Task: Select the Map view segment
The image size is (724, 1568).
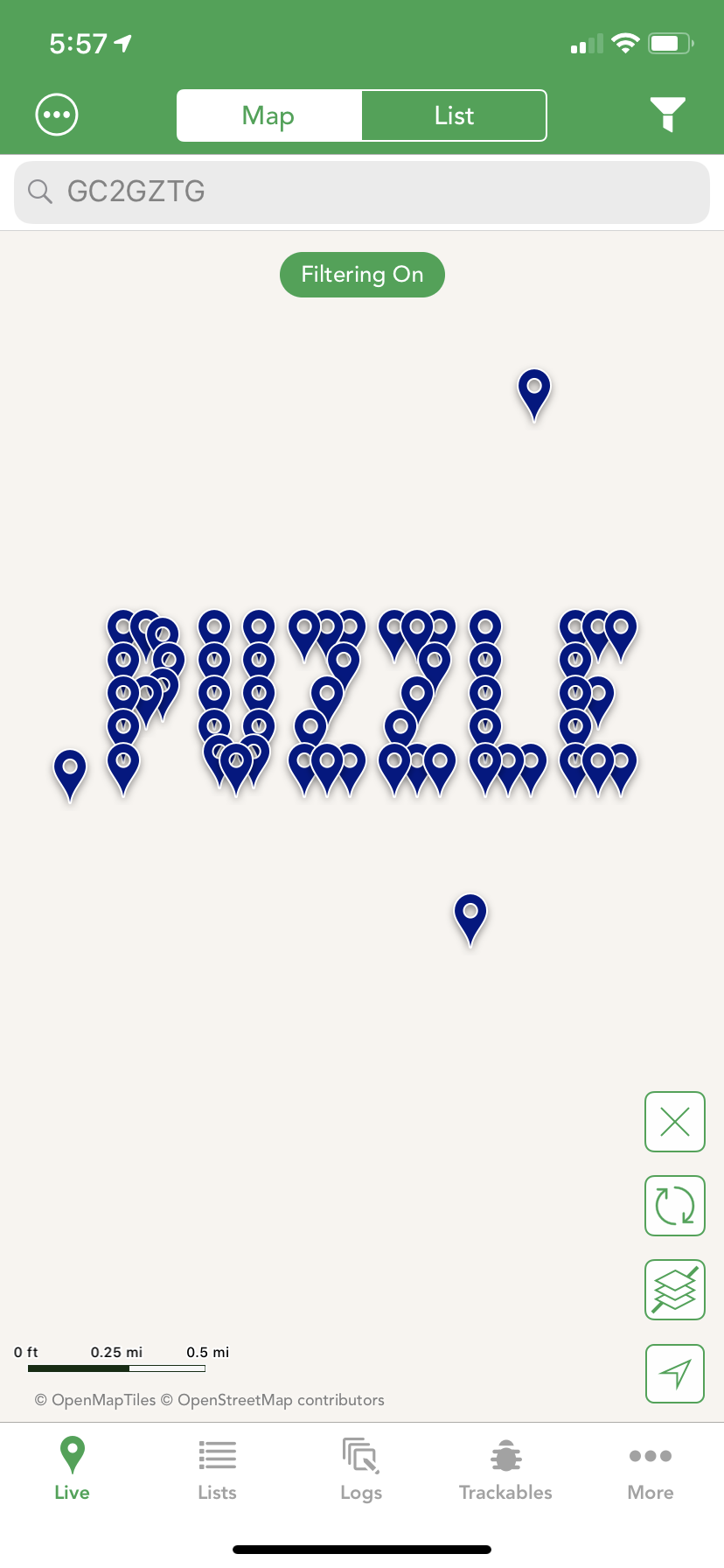Action: tap(269, 115)
